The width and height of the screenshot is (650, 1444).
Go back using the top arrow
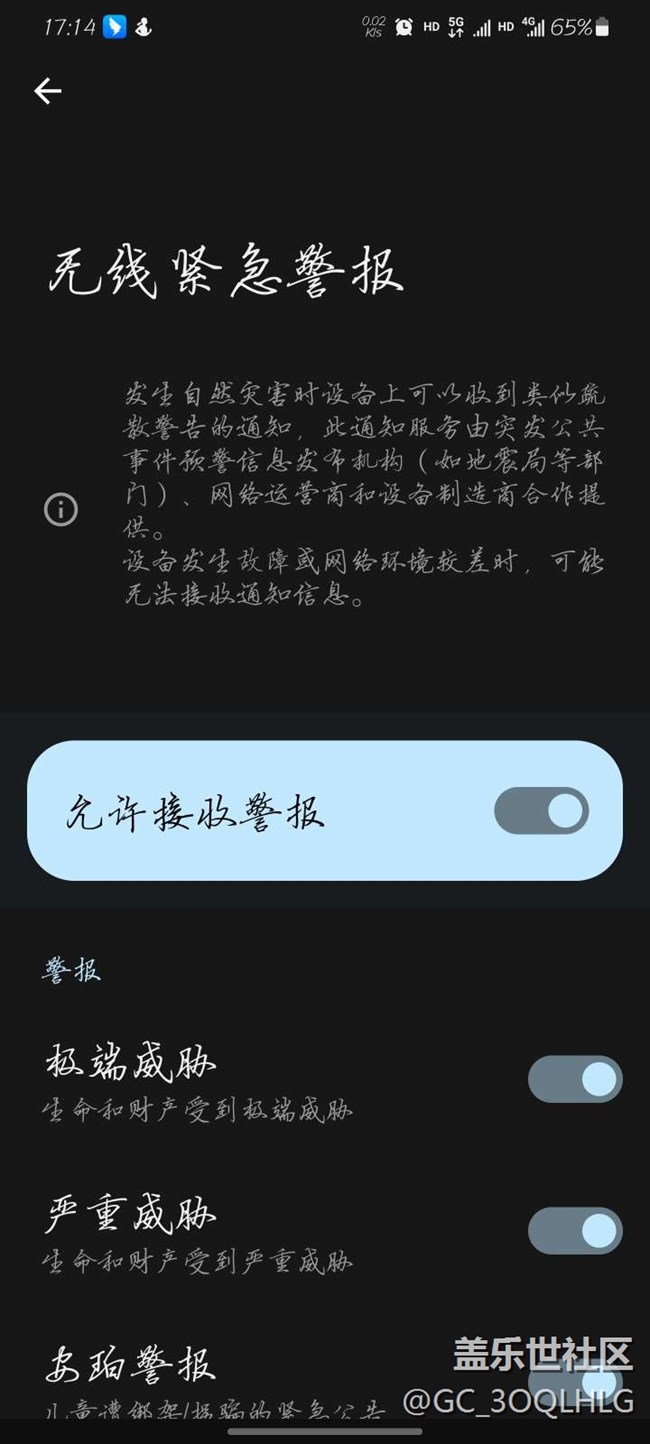tap(48, 92)
